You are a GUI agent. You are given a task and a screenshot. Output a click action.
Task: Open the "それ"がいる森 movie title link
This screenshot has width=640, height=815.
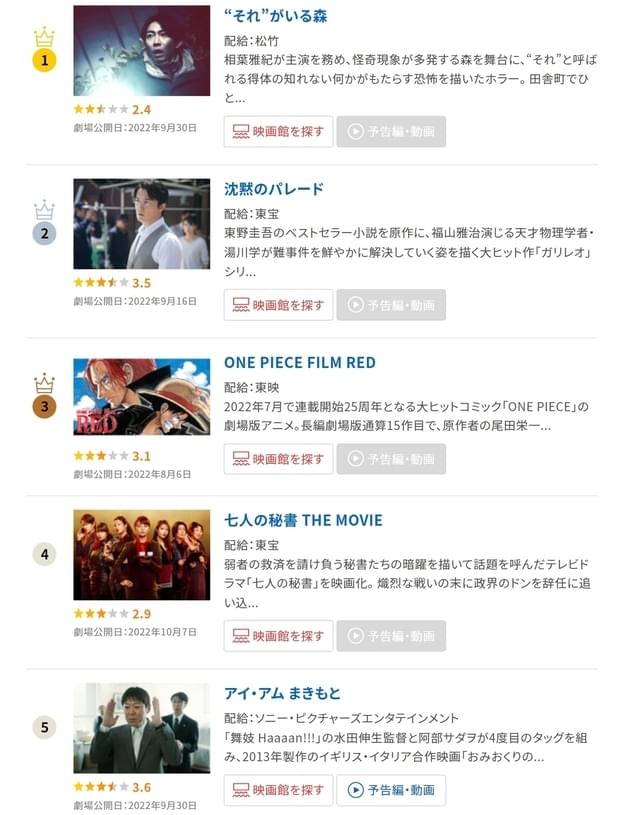coord(276,16)
